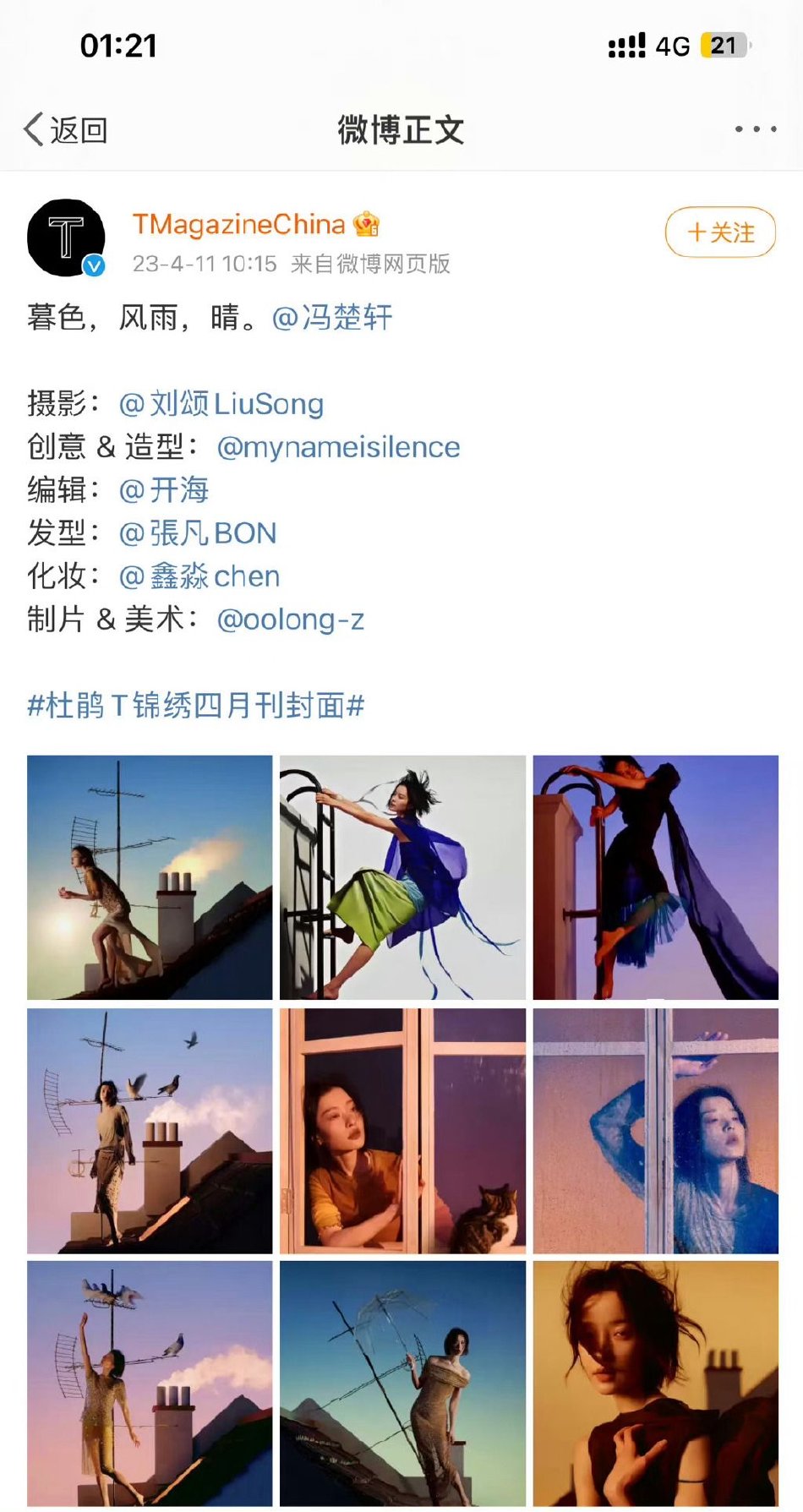This screenshot has width=803, height=1512.
Task: Open the photo of woman behind rainy glass
Action: click(655, 1130)
